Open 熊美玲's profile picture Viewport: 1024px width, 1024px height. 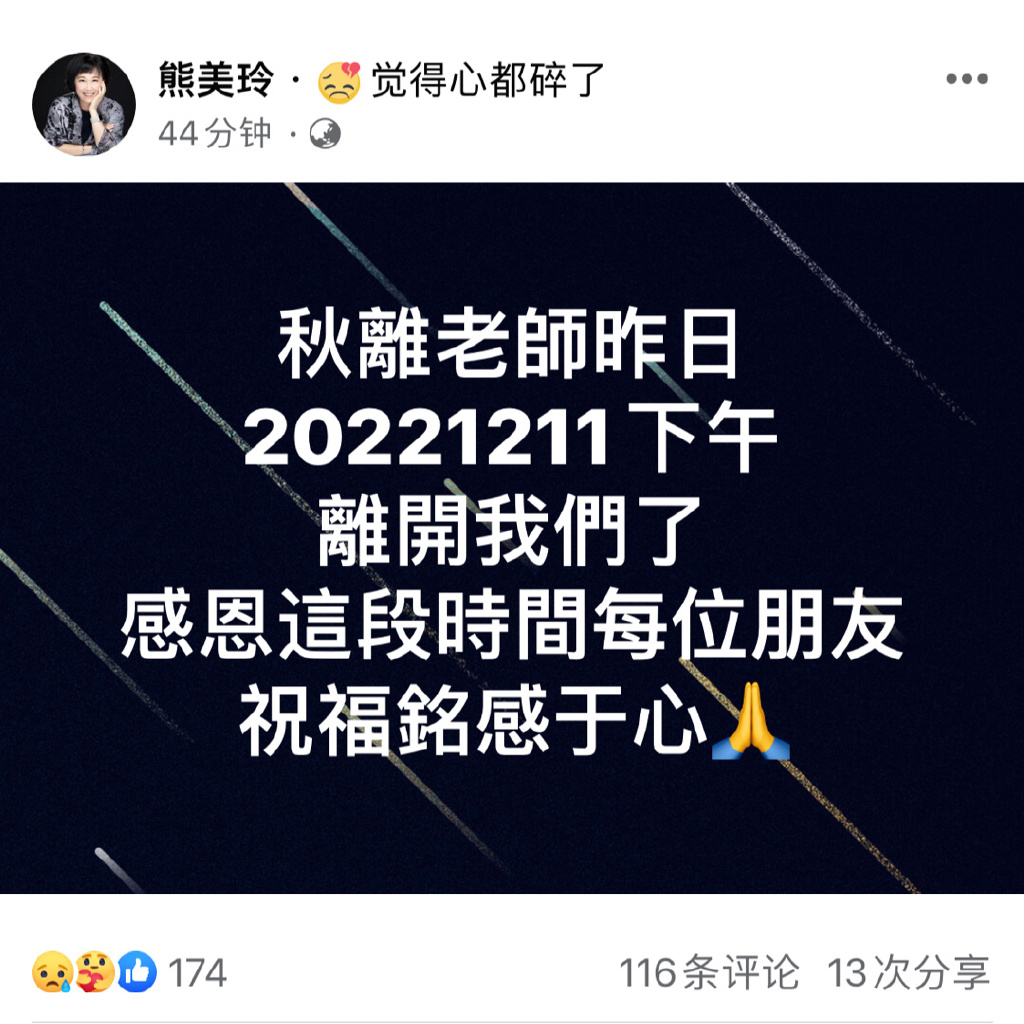pyautogui.click(x=84, y=104)
